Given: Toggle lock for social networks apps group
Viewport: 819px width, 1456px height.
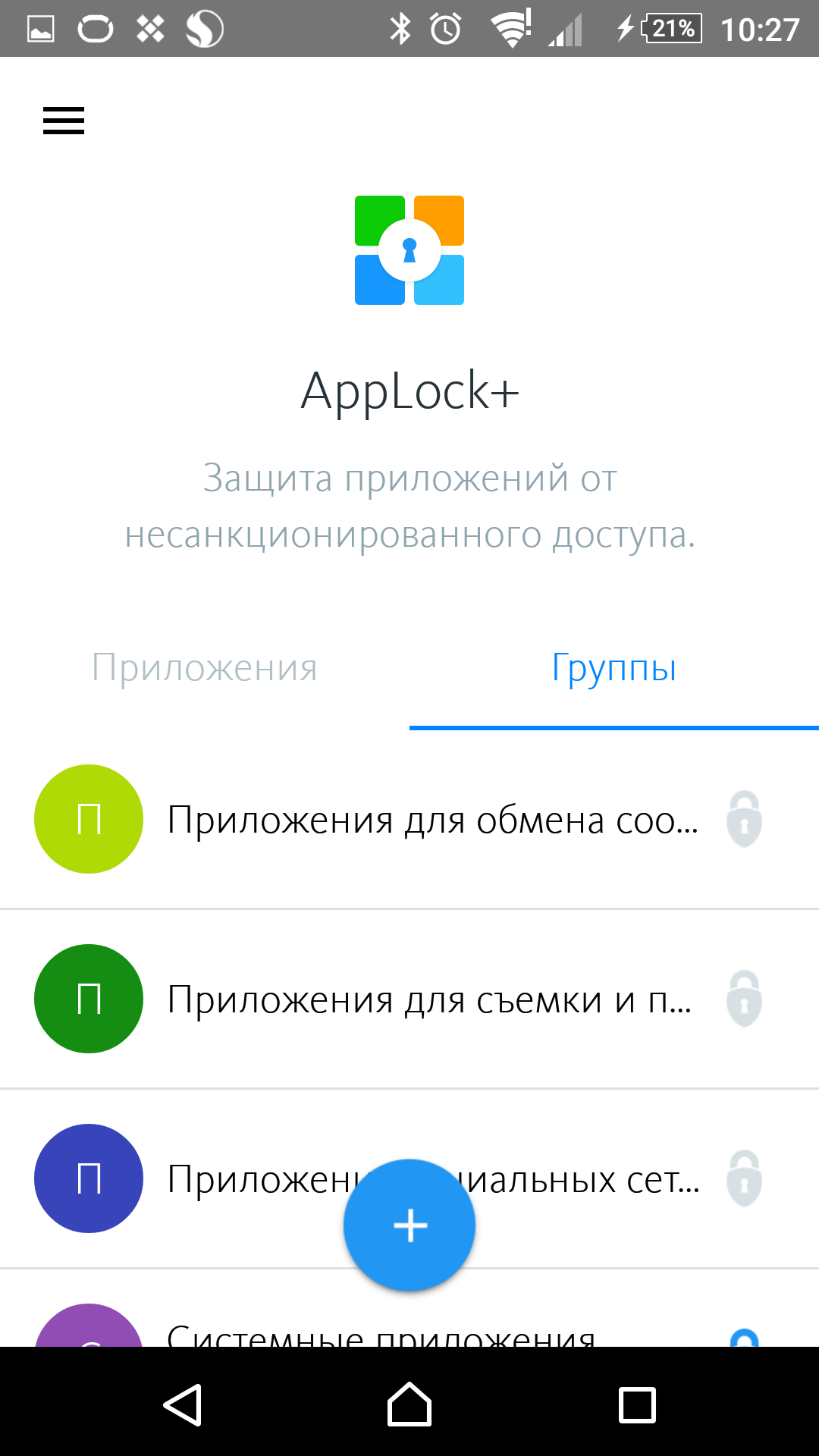Looking at the screenshot, I should (744, 1179).
